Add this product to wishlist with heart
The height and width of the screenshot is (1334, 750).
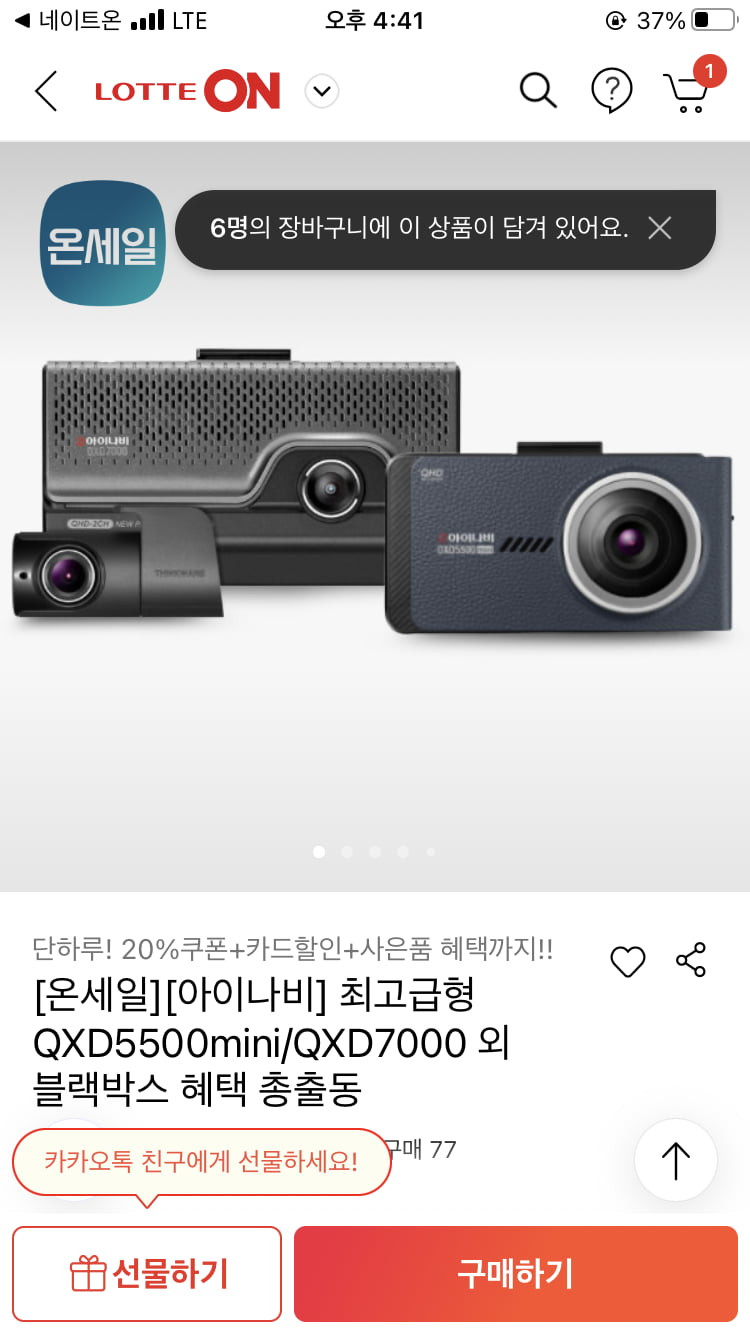(628, 961)
